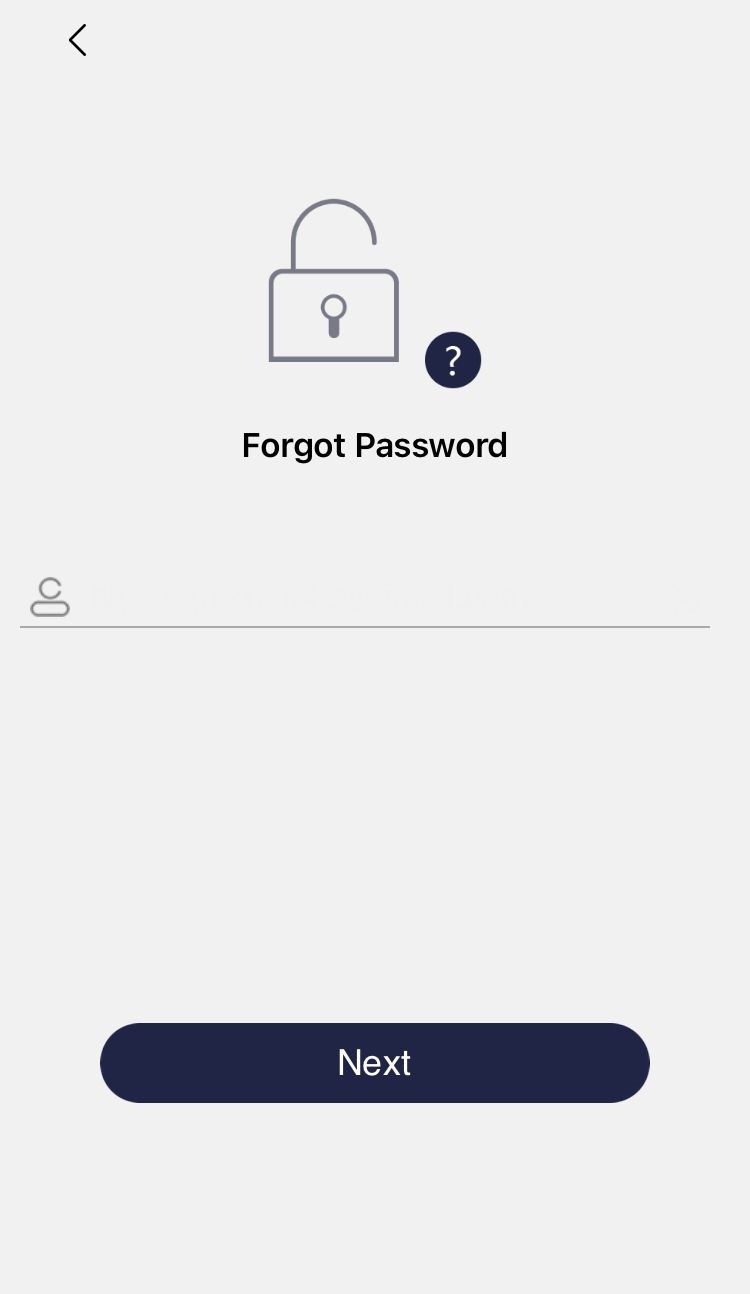This screenshot has width=750, height=1294.
Task: Go back with the top-left arrow
Action: 77,40
